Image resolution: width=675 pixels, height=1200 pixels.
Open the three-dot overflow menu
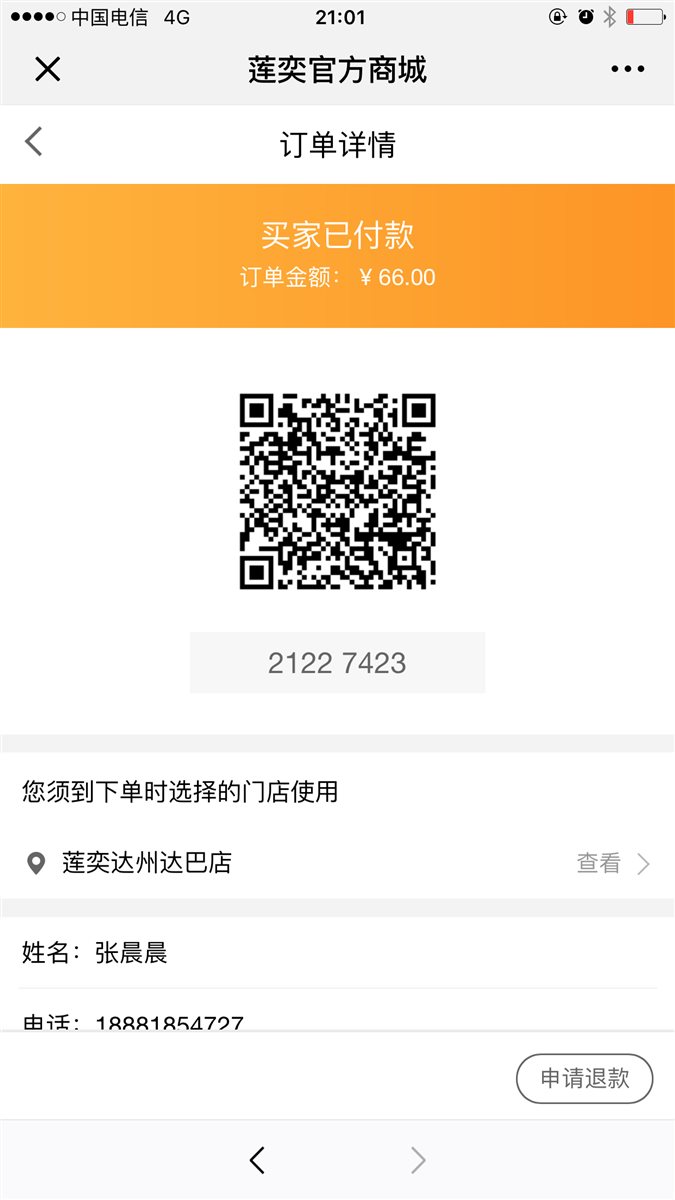pos(627,69)
